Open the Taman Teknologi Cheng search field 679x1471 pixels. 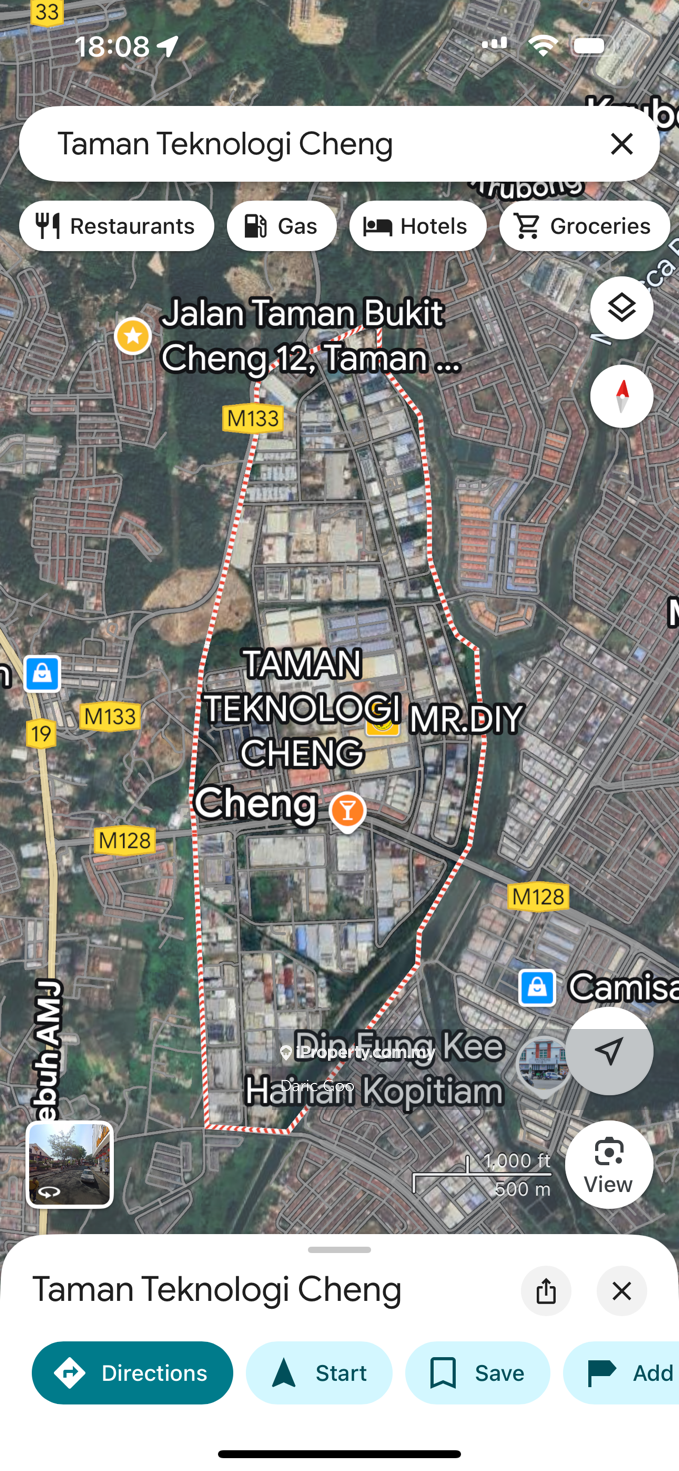[300, 144]
